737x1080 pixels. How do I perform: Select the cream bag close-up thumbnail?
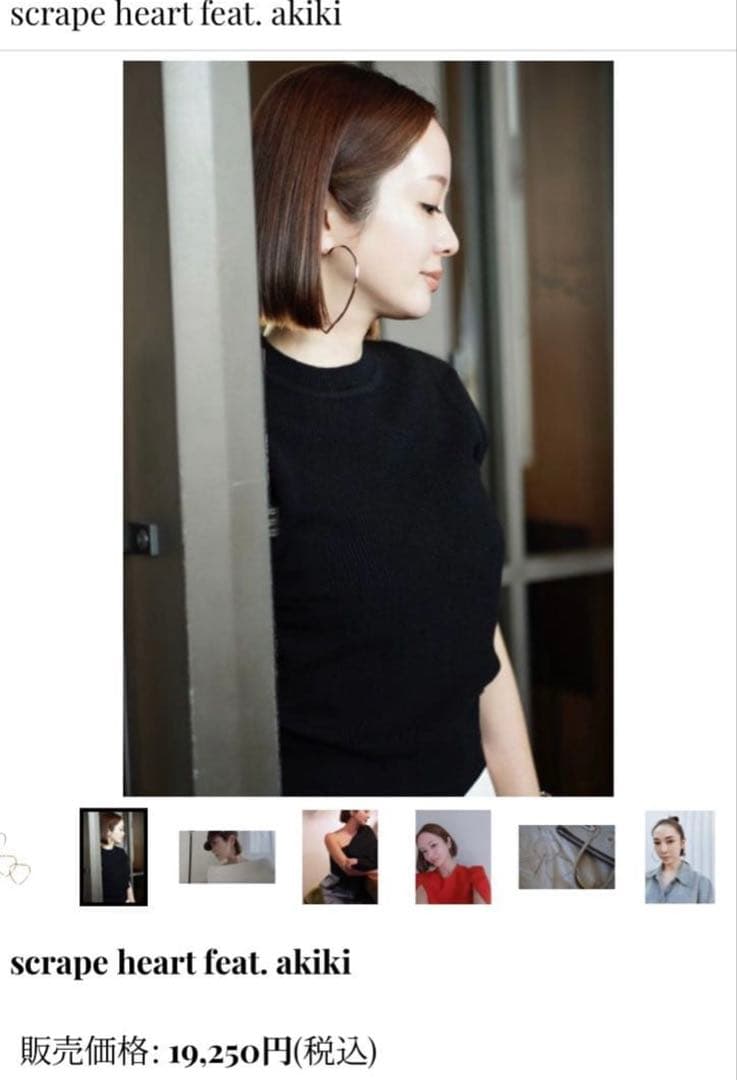click(566, 857)
